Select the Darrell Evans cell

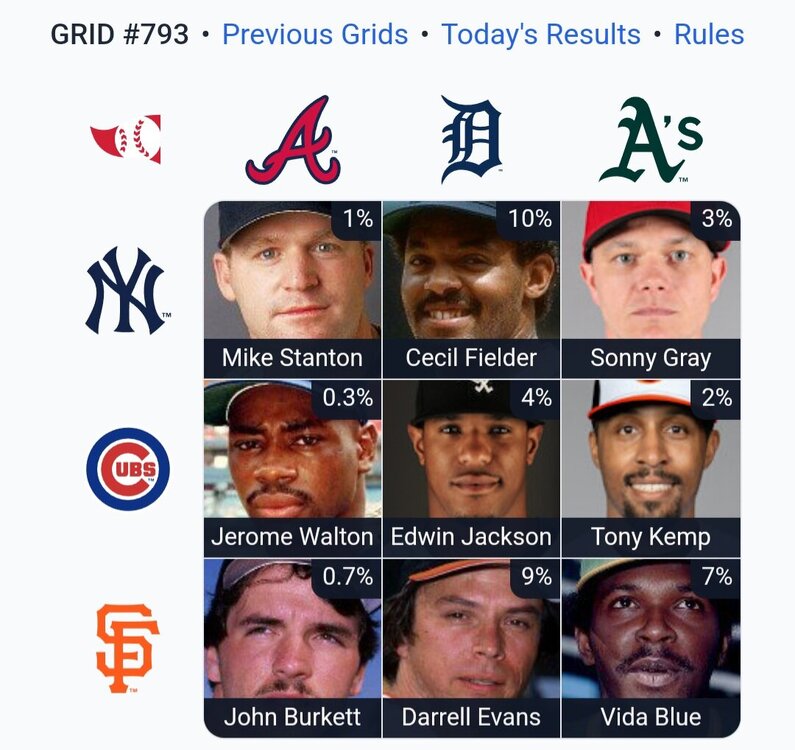[x=471, y=646]
